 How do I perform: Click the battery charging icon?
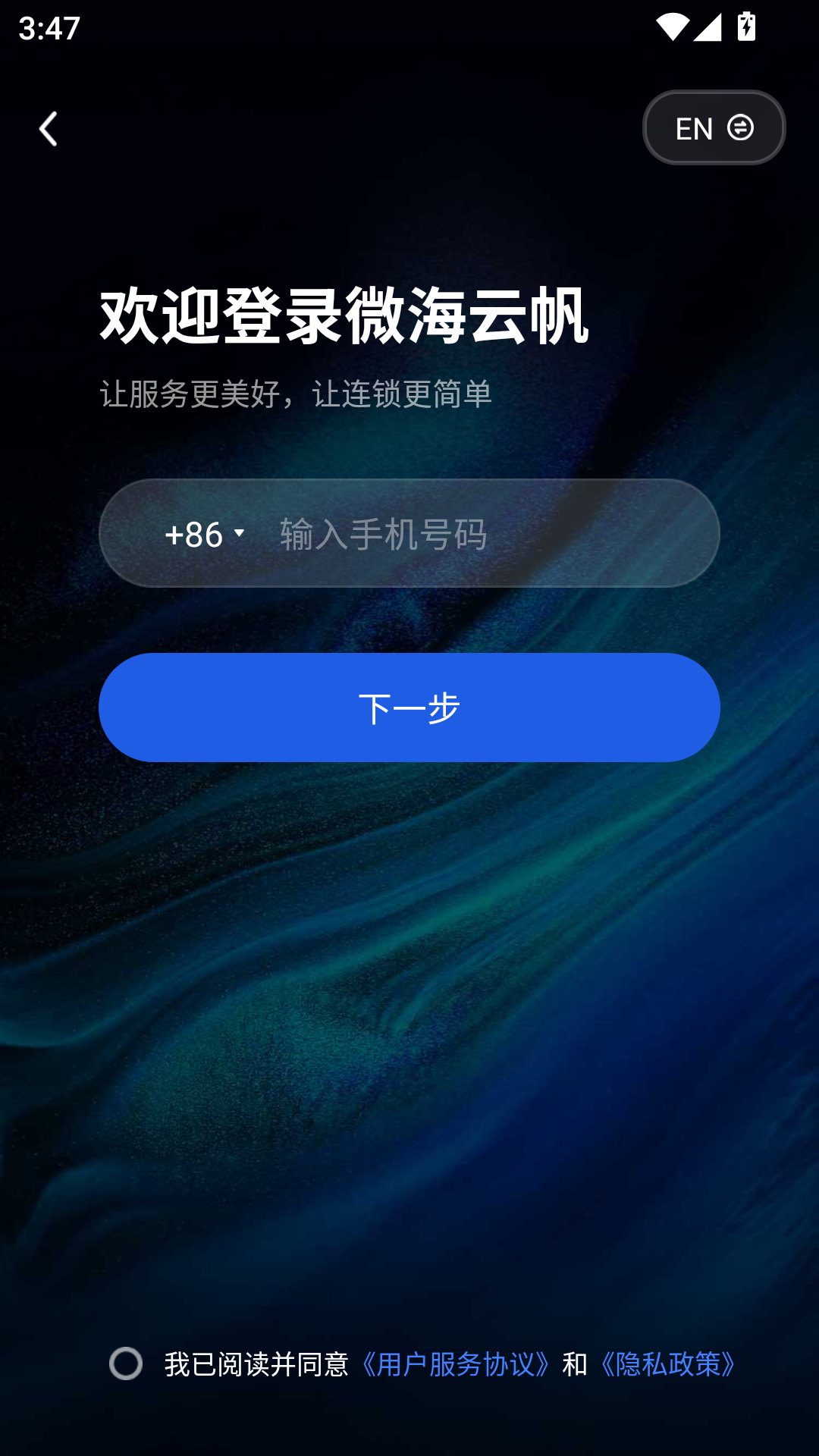[x=746, y=28]
